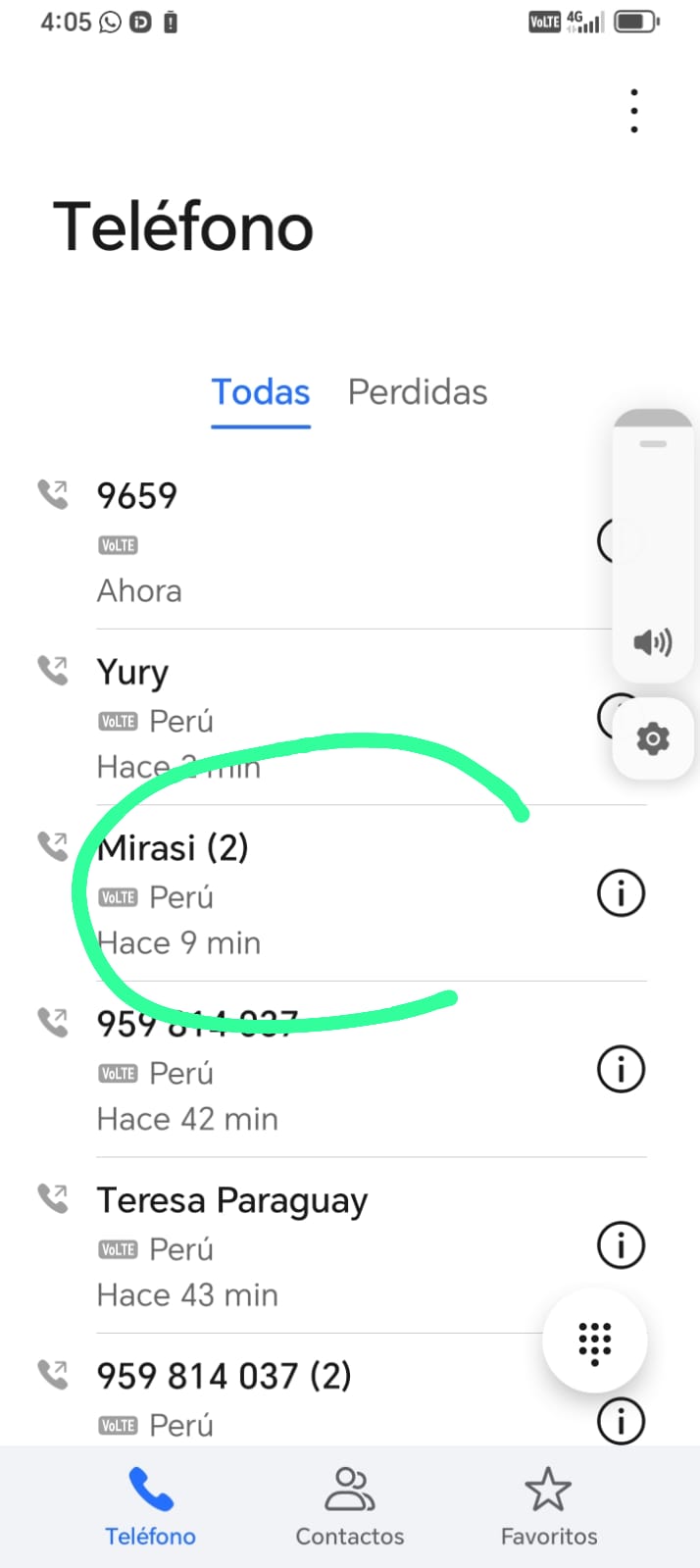Screen dimensions: 700x1568
Task: Open volume settings gear
Action: click(653, 738)
